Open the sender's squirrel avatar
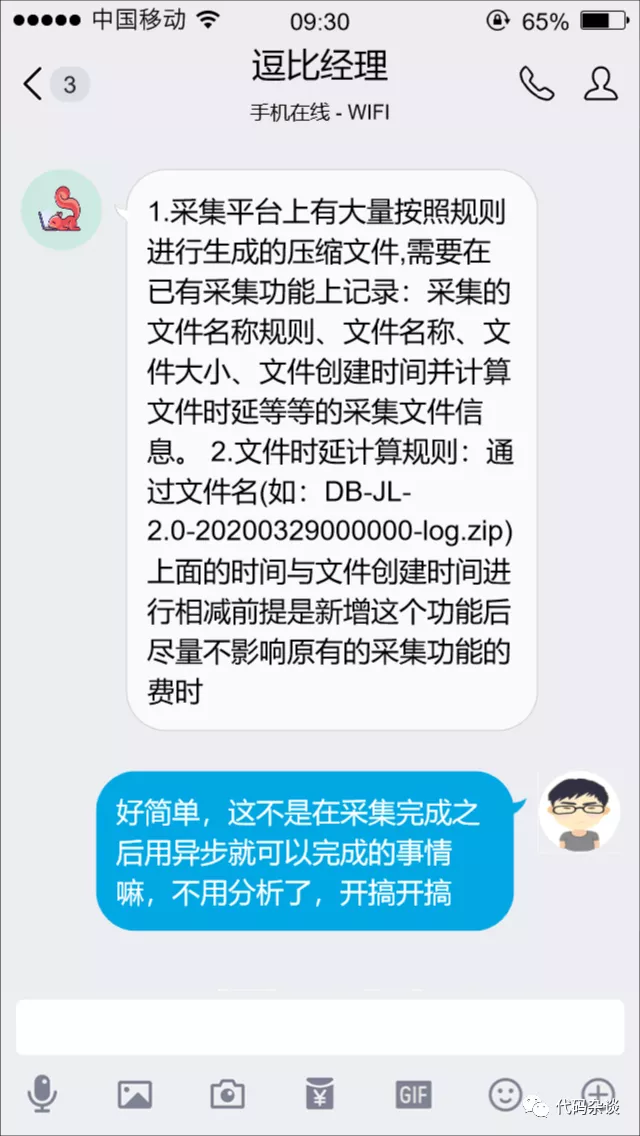The height and width of the screenshot is (1136, 640). (61, 210)
